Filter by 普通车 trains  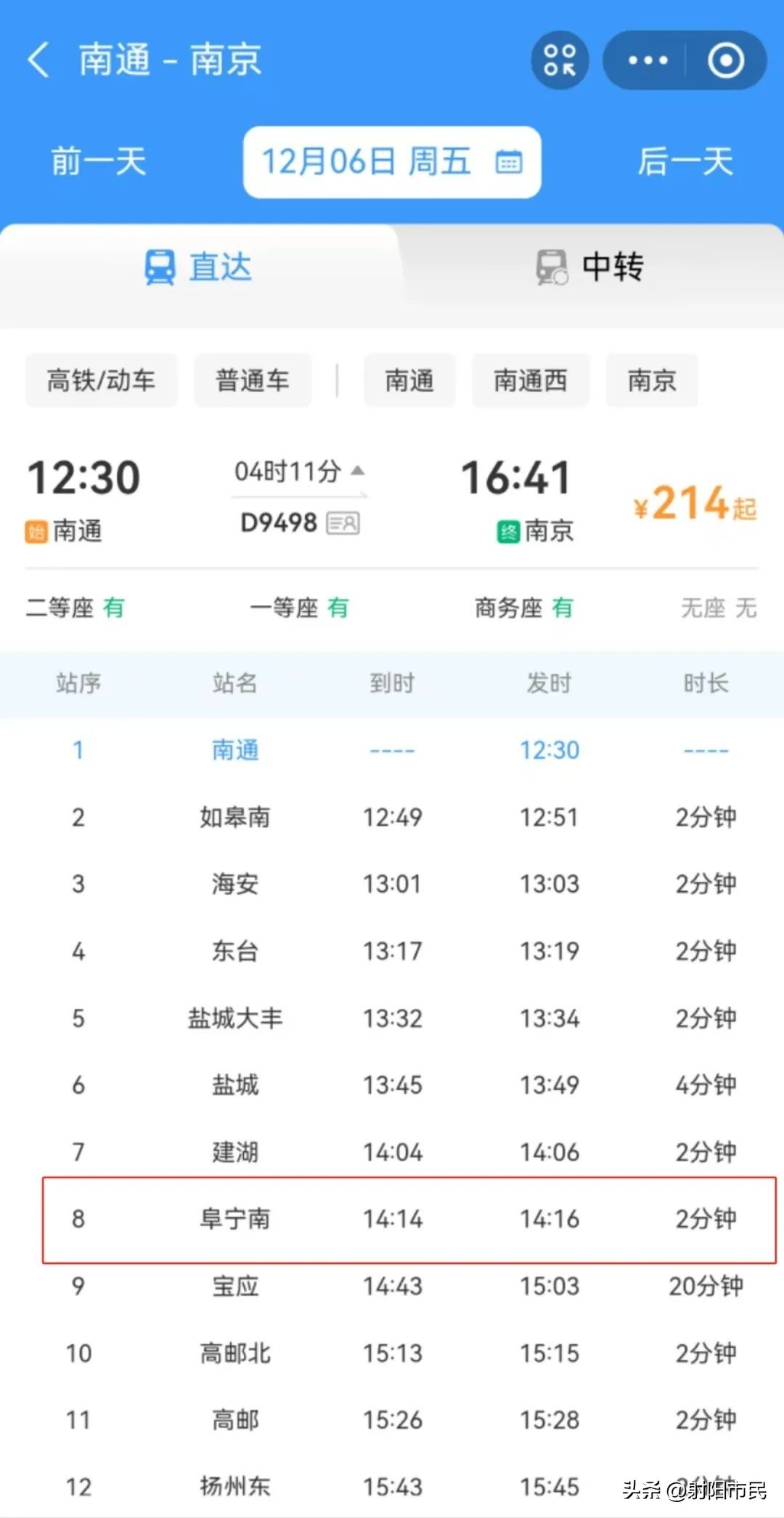click(x=252, y=381)
